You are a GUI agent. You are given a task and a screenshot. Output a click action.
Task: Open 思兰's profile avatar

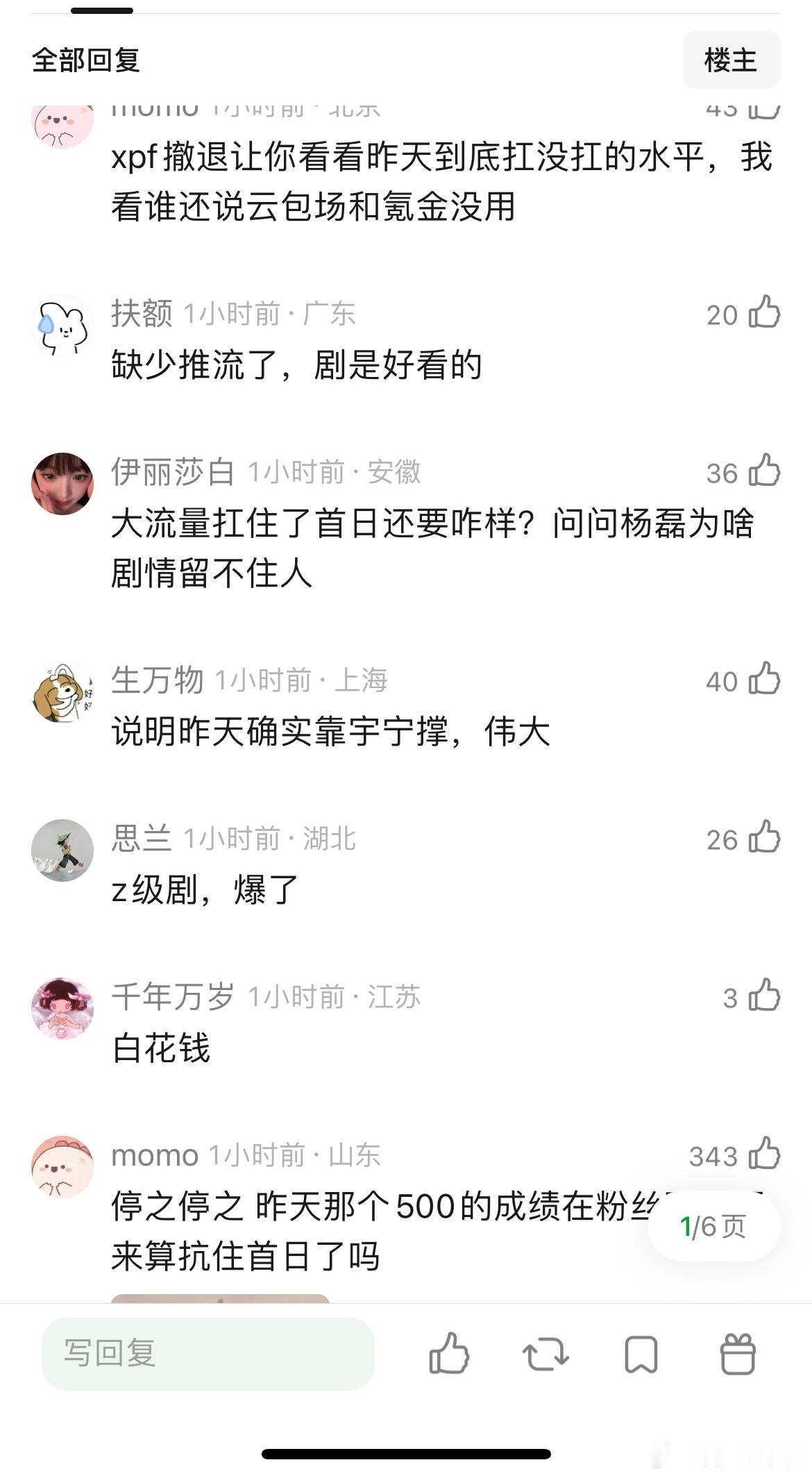[62, 850]
